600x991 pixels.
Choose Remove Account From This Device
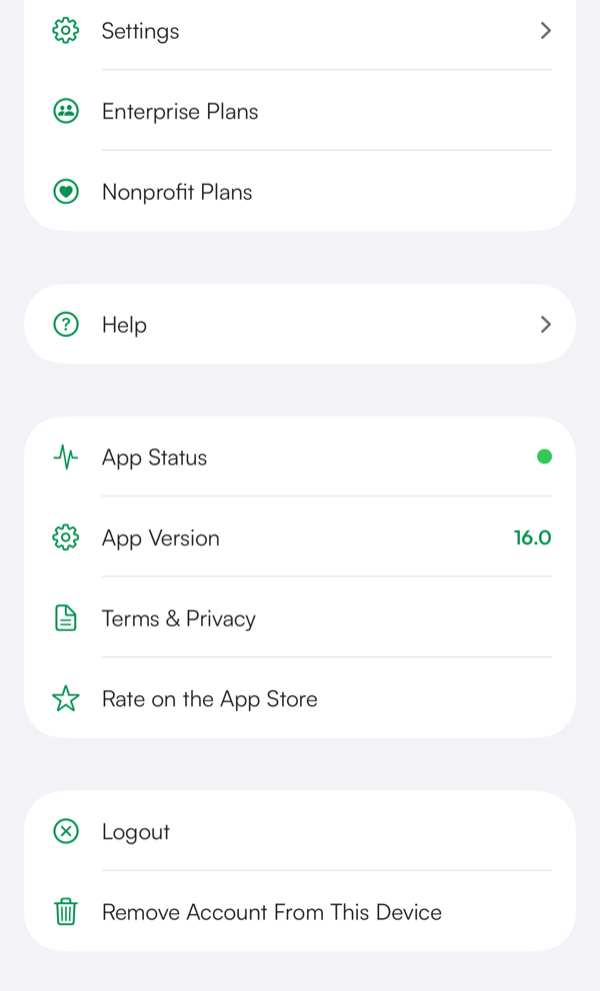point(300,911)
